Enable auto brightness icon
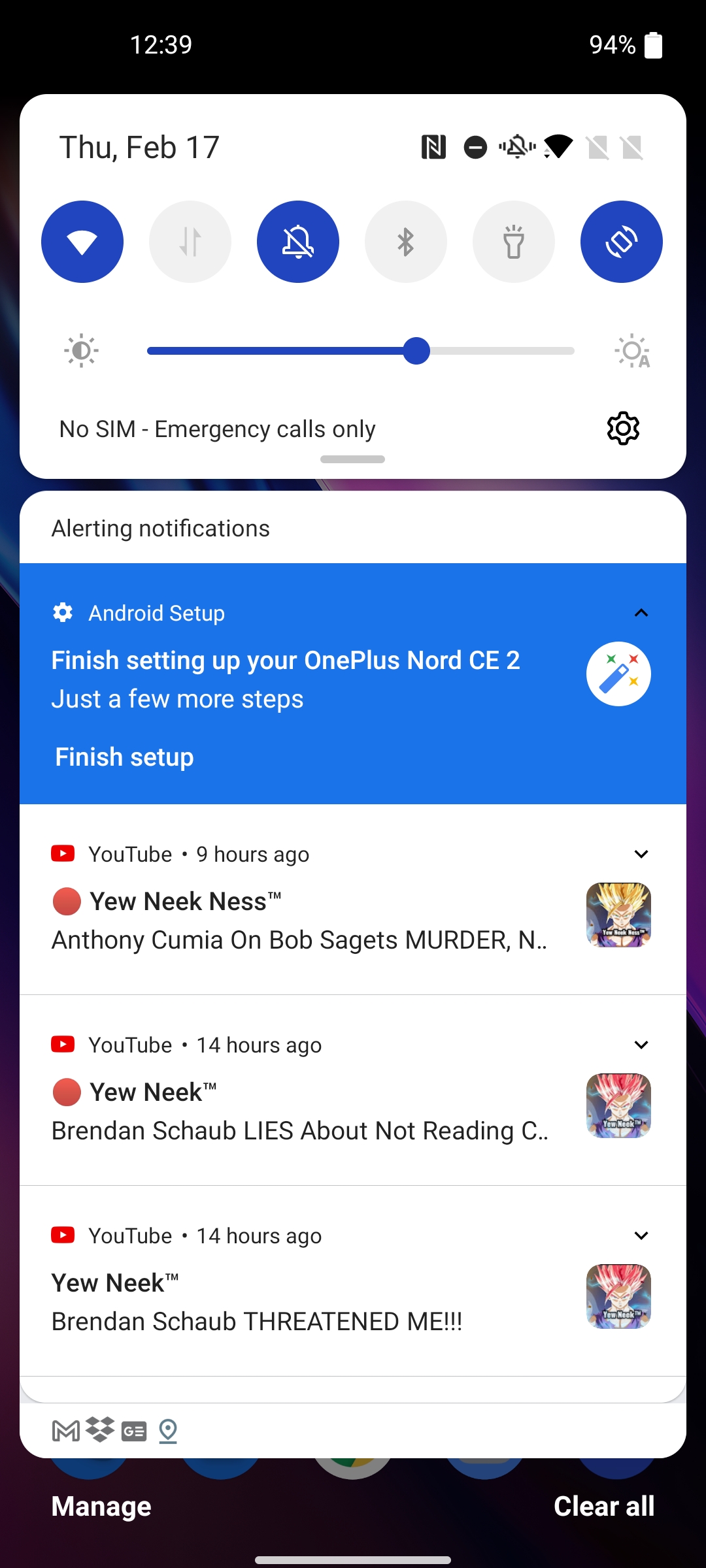 [x=632, y=351]
